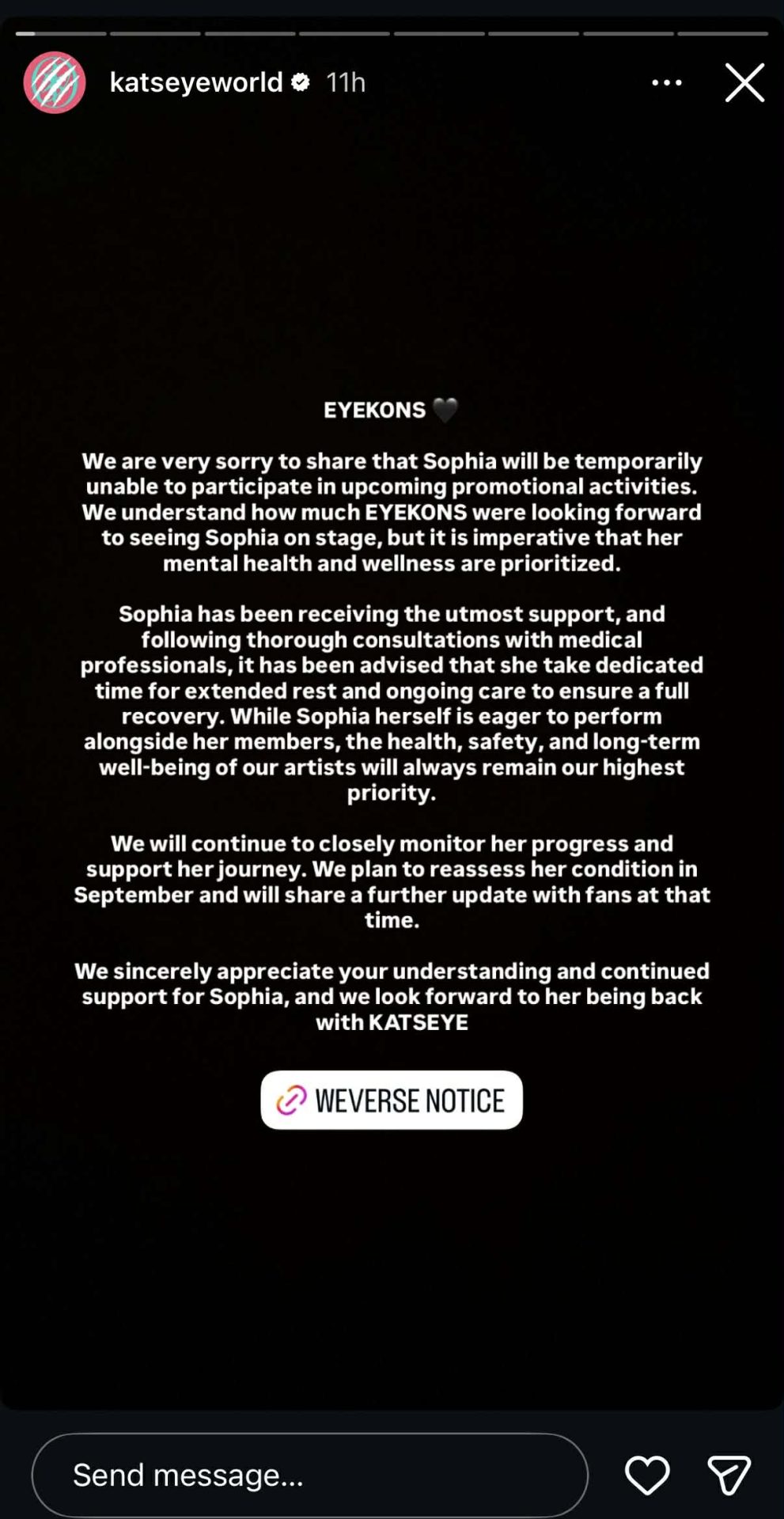The height and width of the screenshot is (1519, 784).
Task: Open the katseyeworld username link
Action: pyautogui.click(x=196, y=81)
